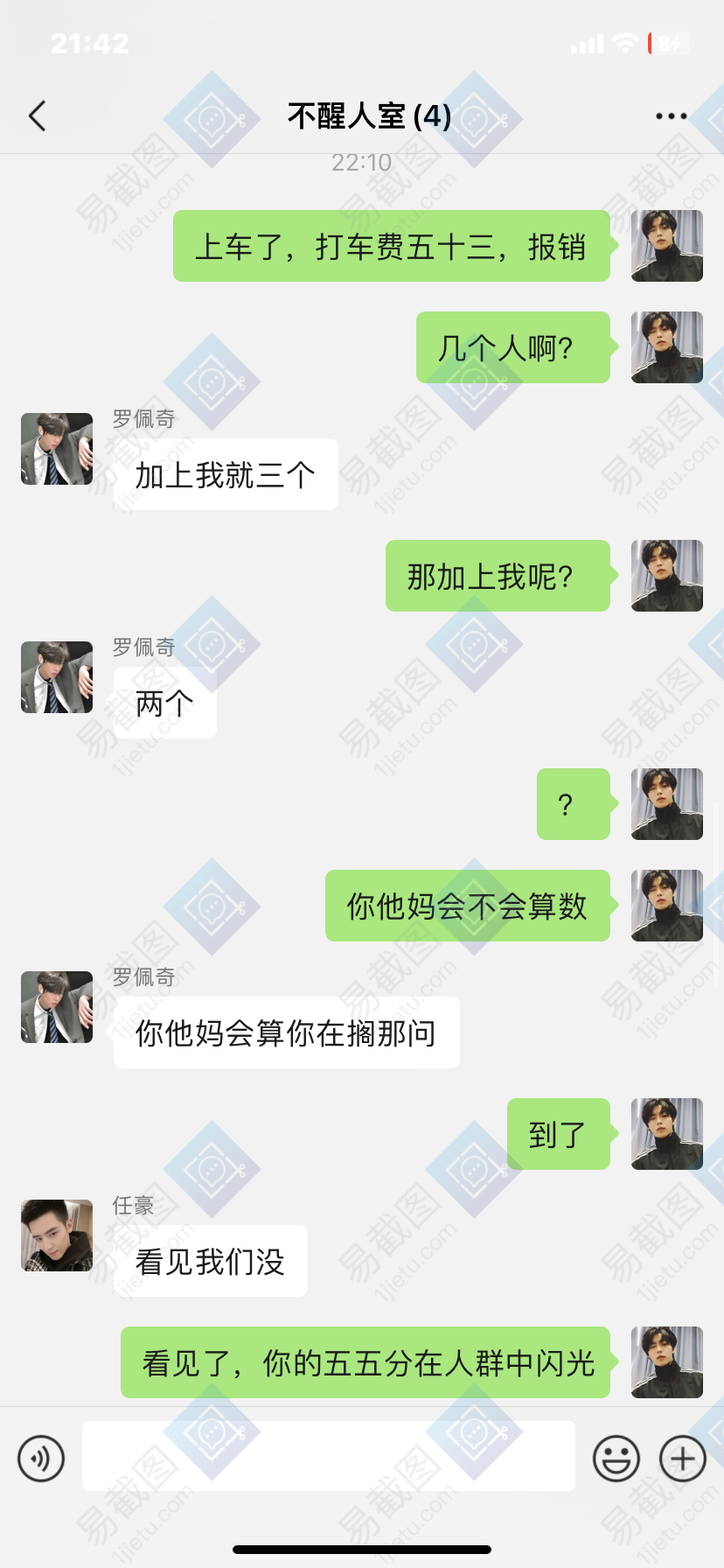Image resolution: width=724 pixels, height=1568 pixels.
Task: Open the chat's three-dot options menu
Action: pos(671,115)
